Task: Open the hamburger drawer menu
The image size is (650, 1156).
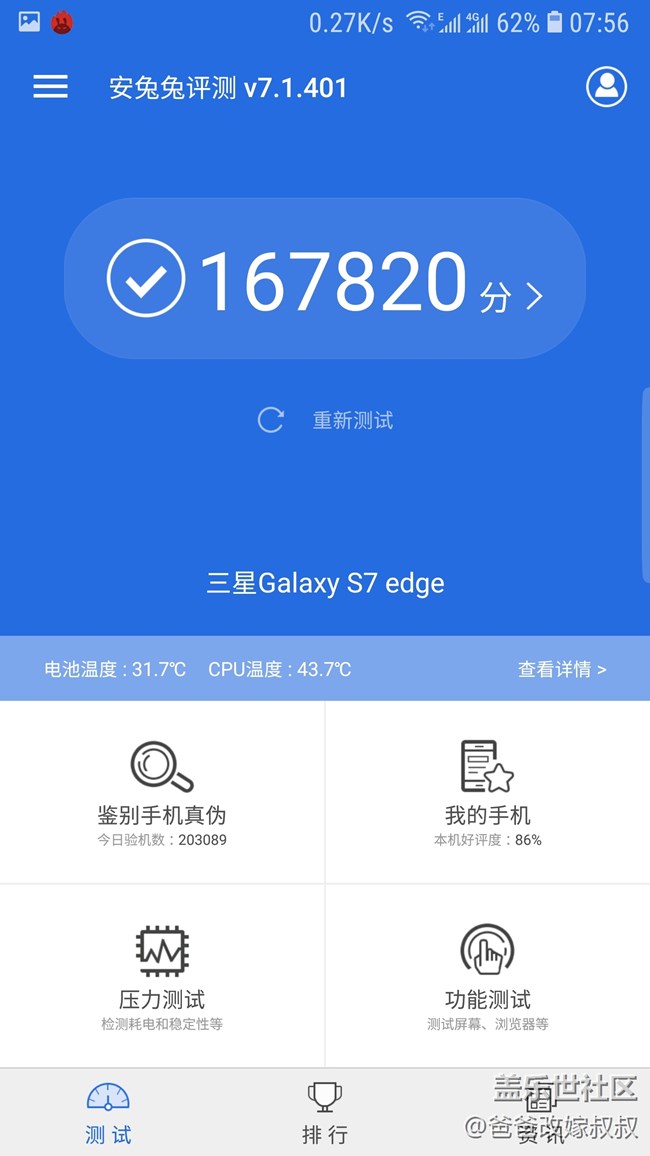Action: 50,87
